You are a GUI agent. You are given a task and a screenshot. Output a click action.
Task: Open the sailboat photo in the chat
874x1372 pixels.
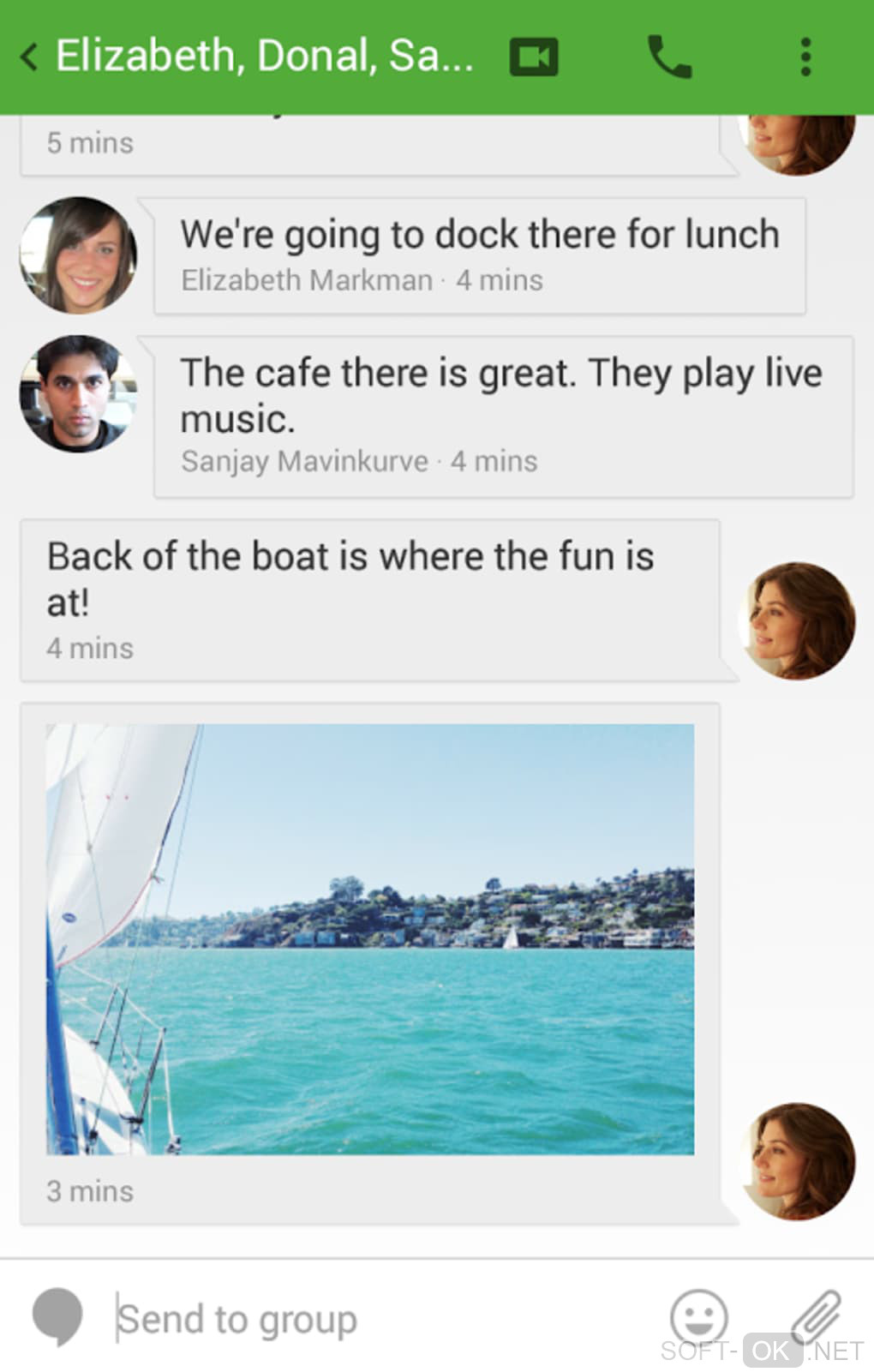click(x=370, y=938)
